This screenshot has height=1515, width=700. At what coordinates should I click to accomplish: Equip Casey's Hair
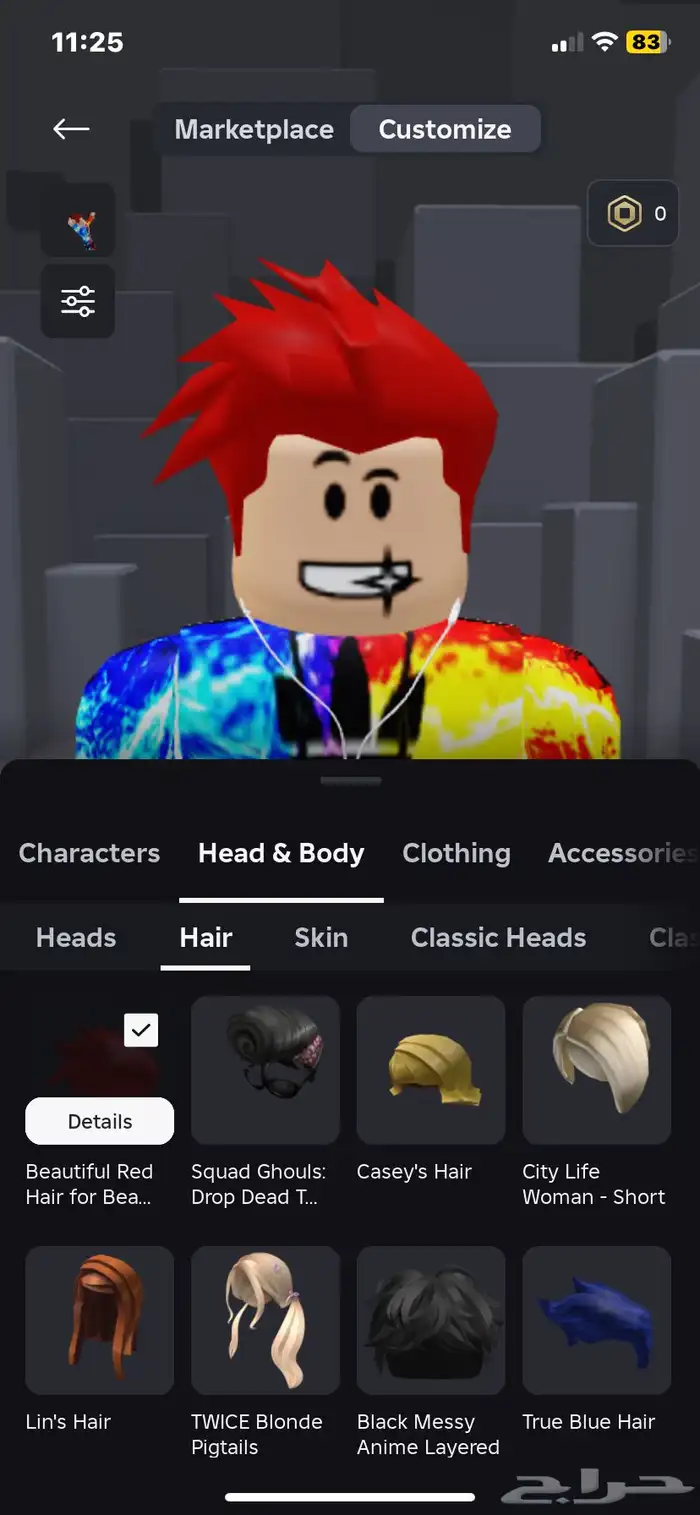pyautogui.click(x=431, y=1070)
